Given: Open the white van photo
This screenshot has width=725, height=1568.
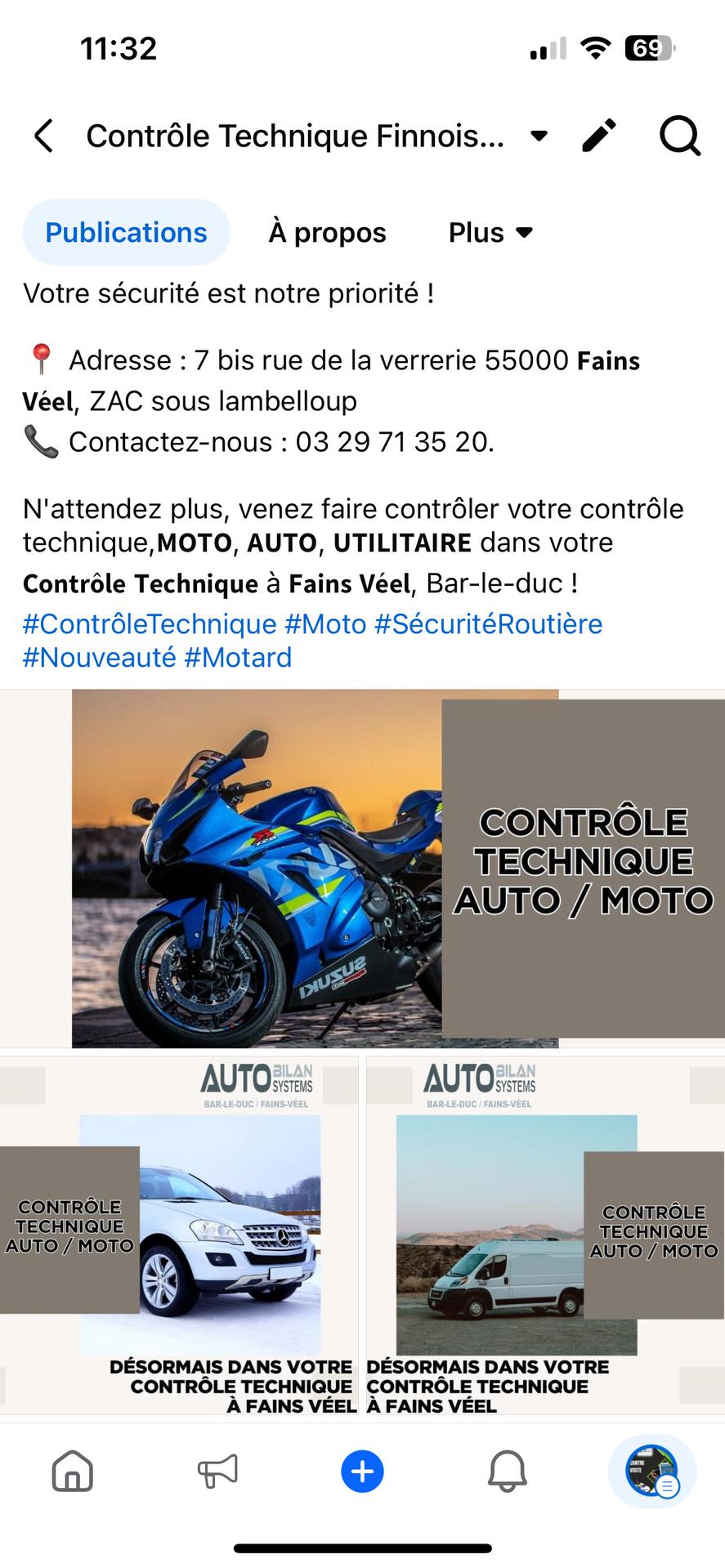Looking at the screenshot, I should pyautogui.click(x=545, y=1235).
